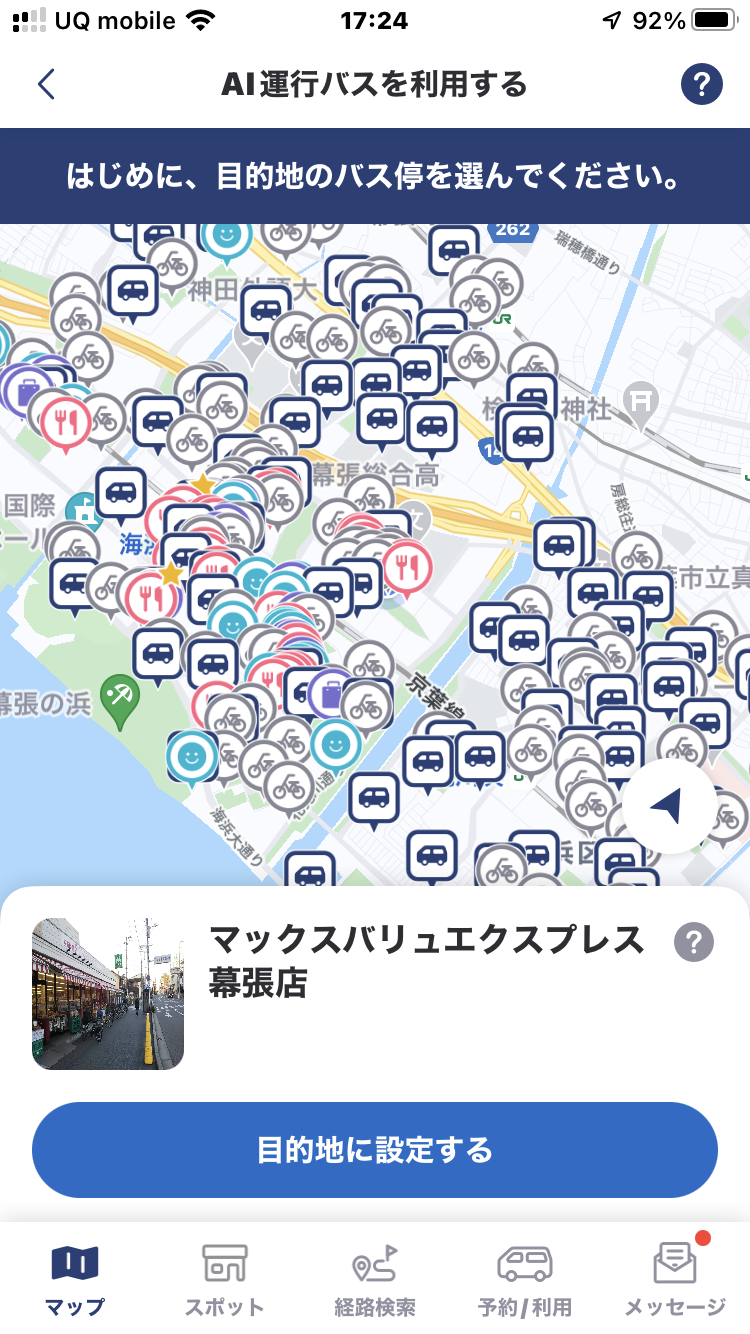
Task: Open help for マックスバリュエクスプレス幕張店
Action: coord(694,942)
